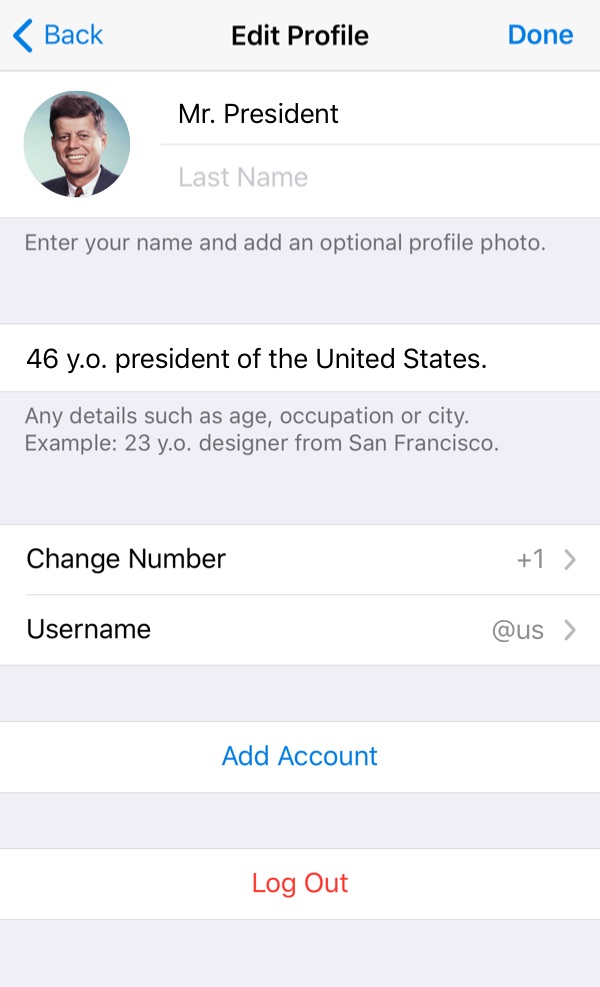The height and width of the screenshot is (987, 600).
Task: Tap the Last Name field
Action: [x=380, y=178]
